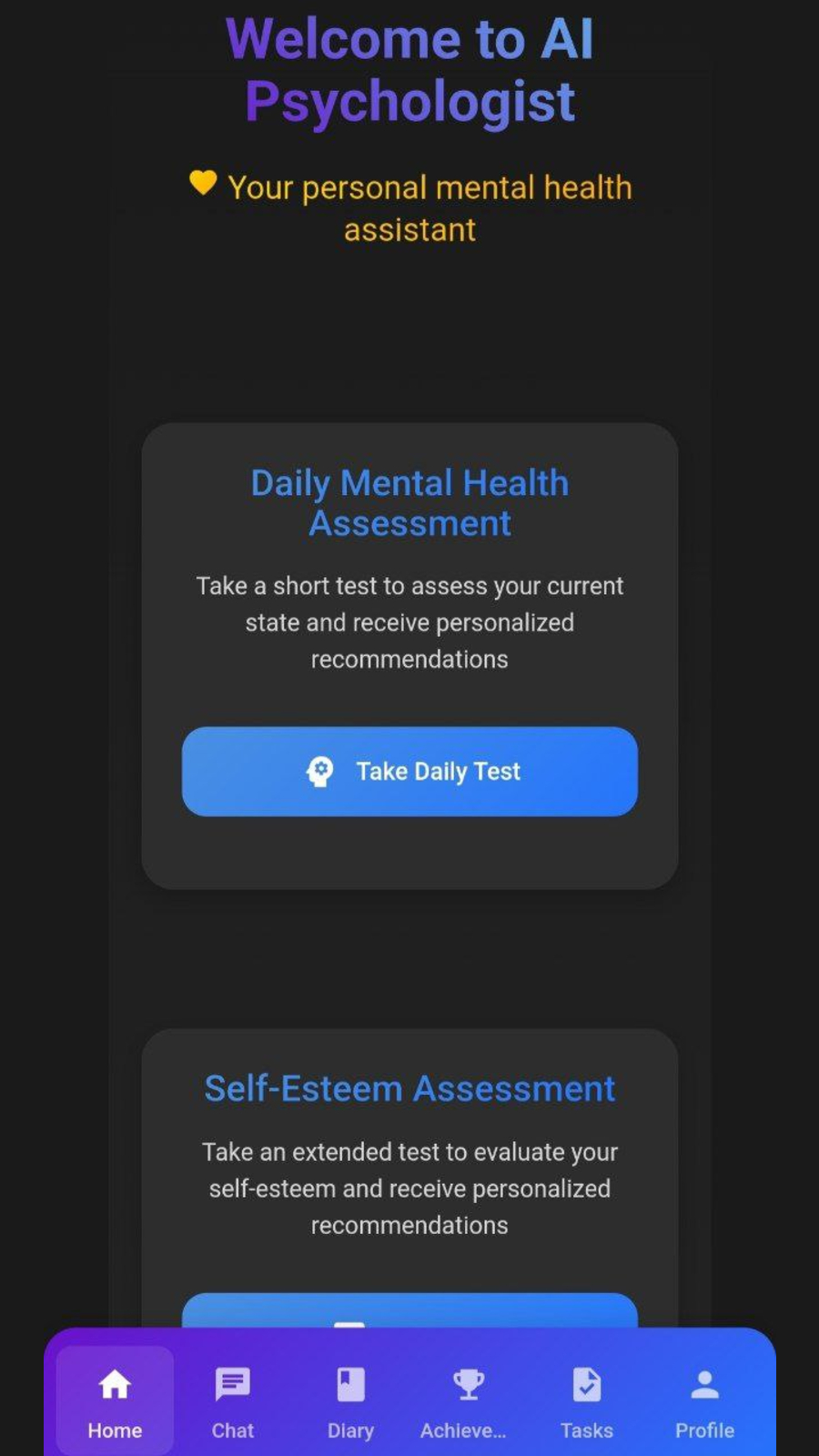Switch to the Chat tab

pos(233,1402)
